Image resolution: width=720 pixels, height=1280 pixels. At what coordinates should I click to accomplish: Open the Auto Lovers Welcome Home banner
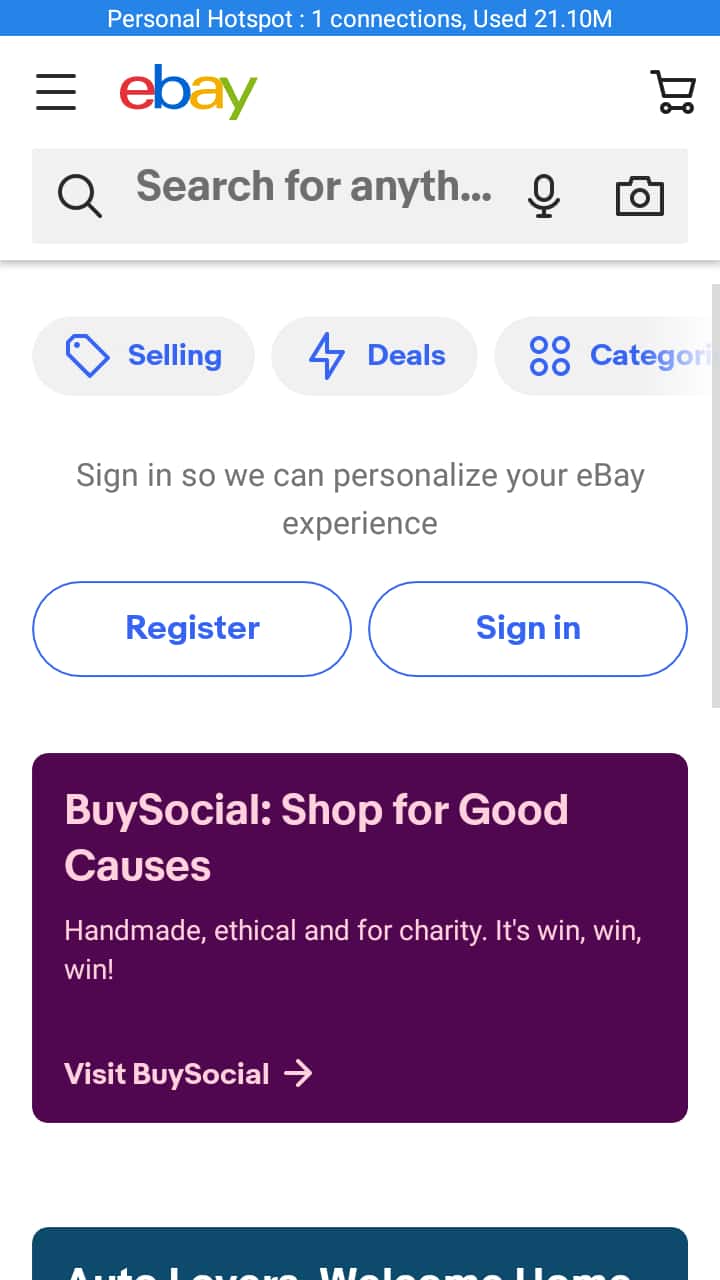tap(360, 1255)
